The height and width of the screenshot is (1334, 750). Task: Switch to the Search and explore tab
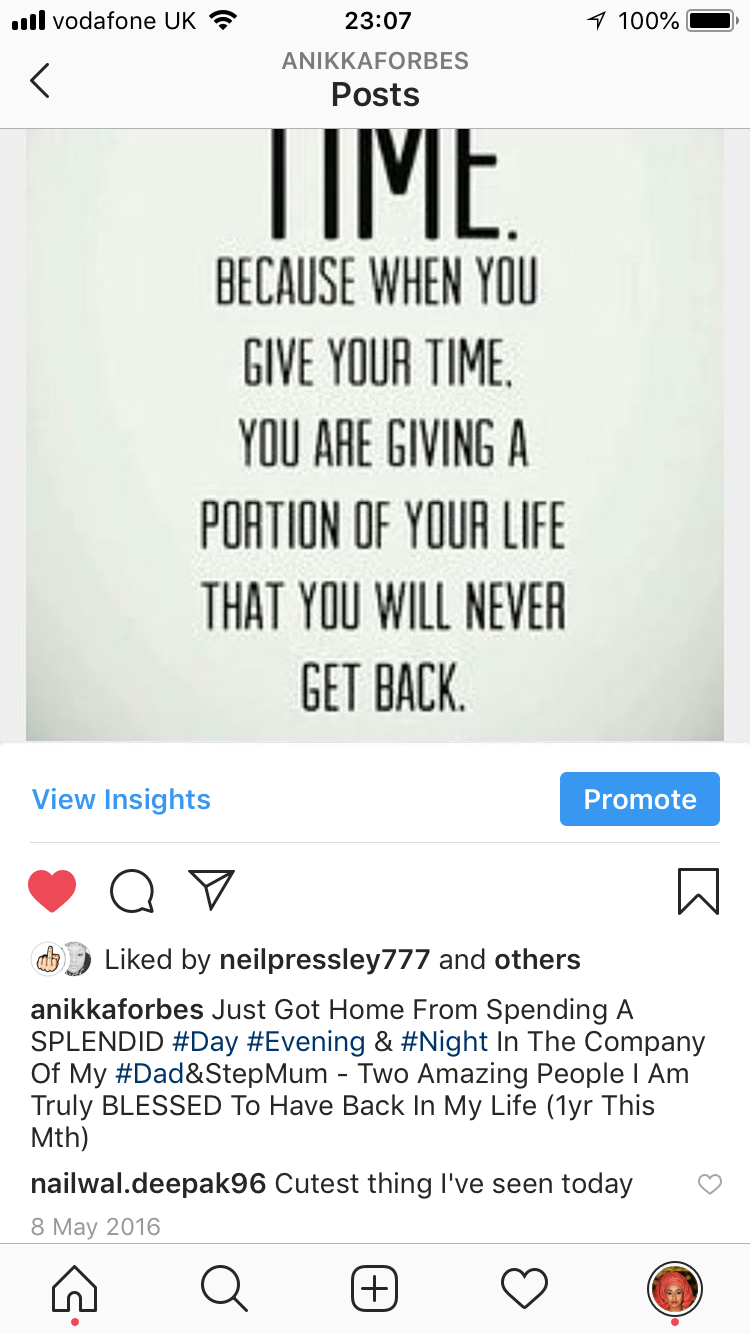coord(224,1288)
